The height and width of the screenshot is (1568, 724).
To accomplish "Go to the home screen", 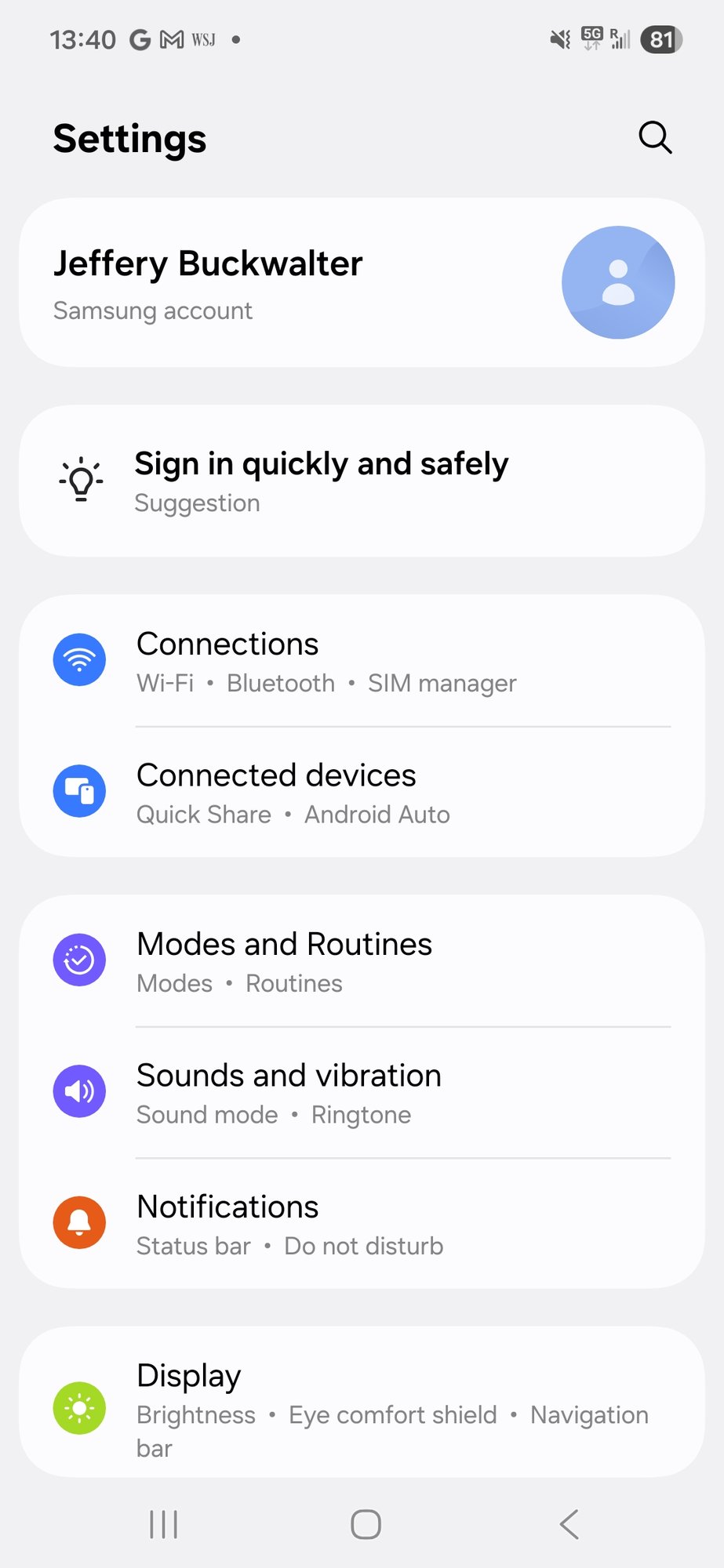I will (x=366, y=1524).
